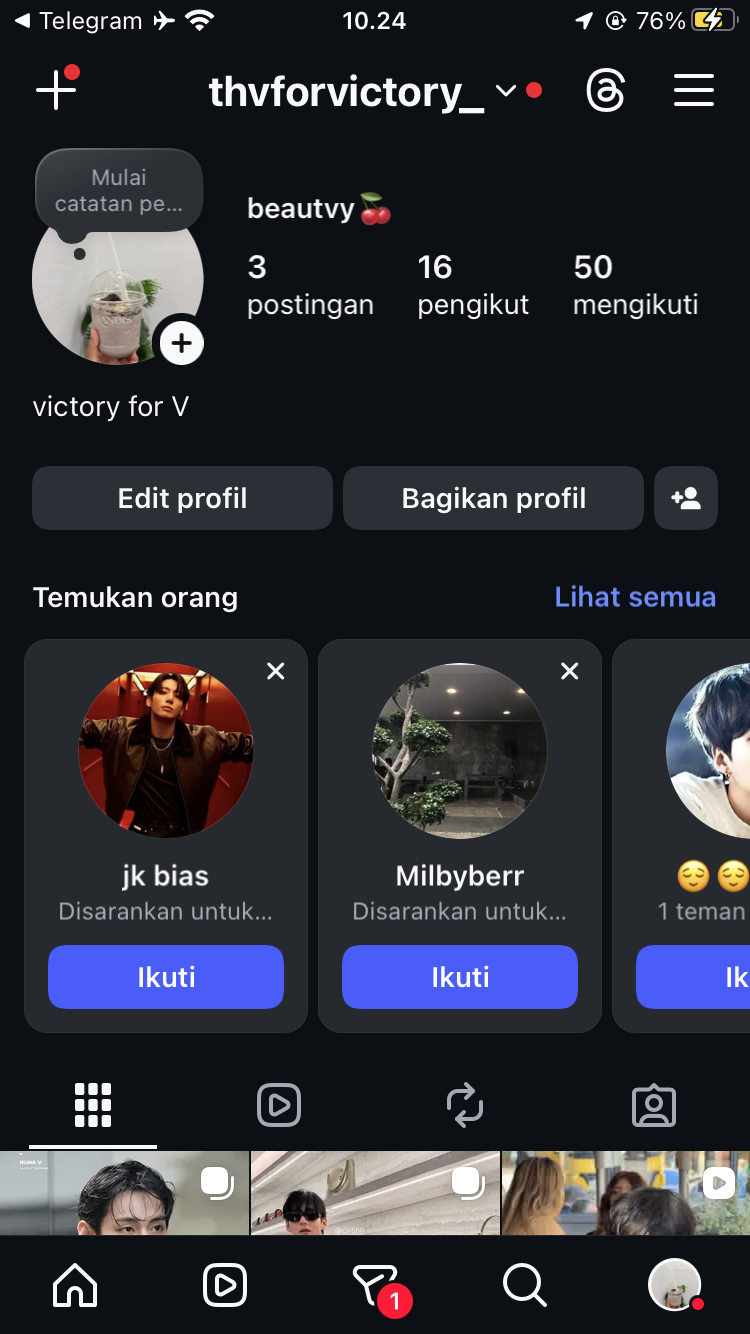750x1334 pixels.
Task: Switch to the Reels tab on the profile
Action: (279, 1105)
